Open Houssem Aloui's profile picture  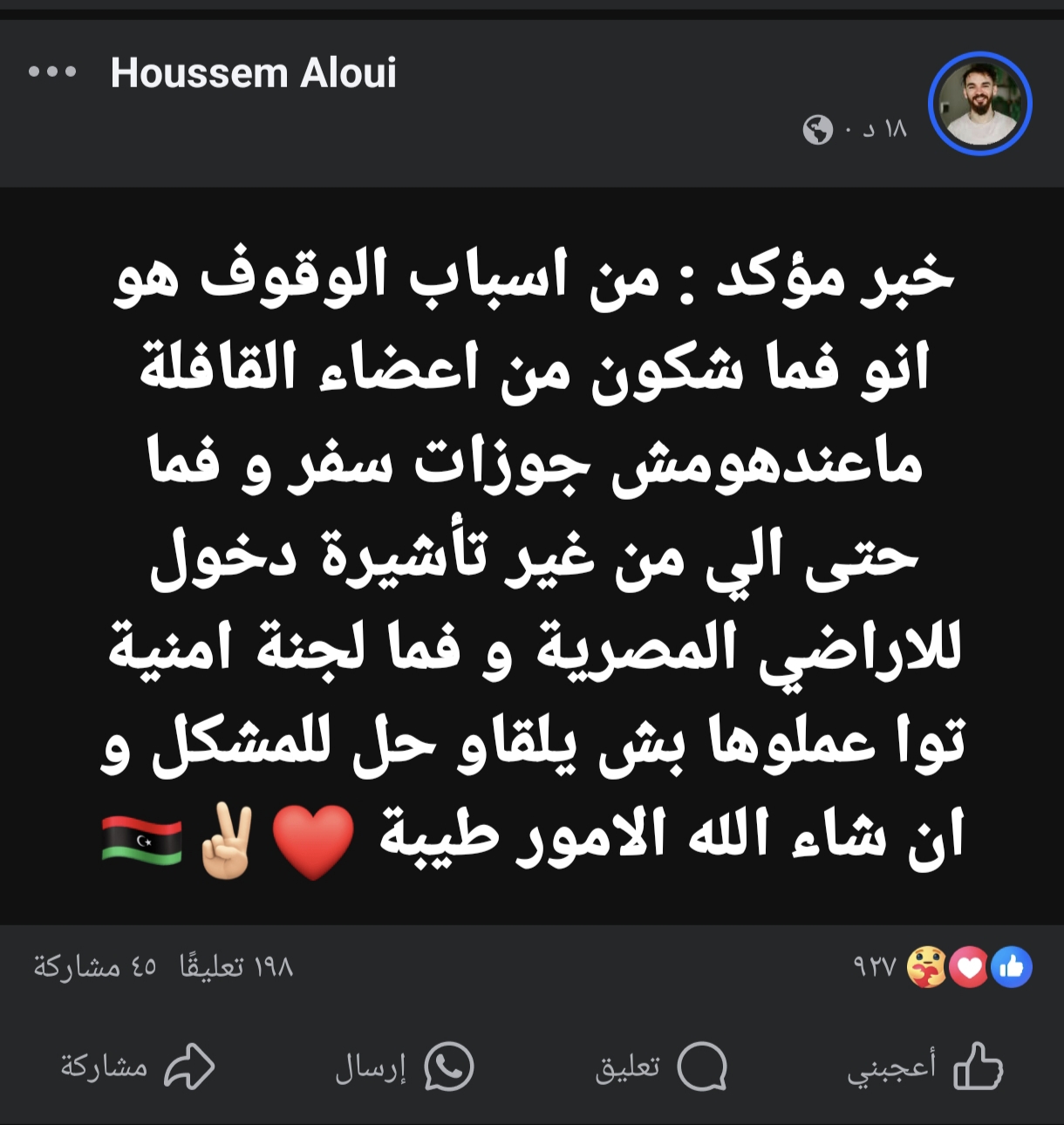point(980,104)
